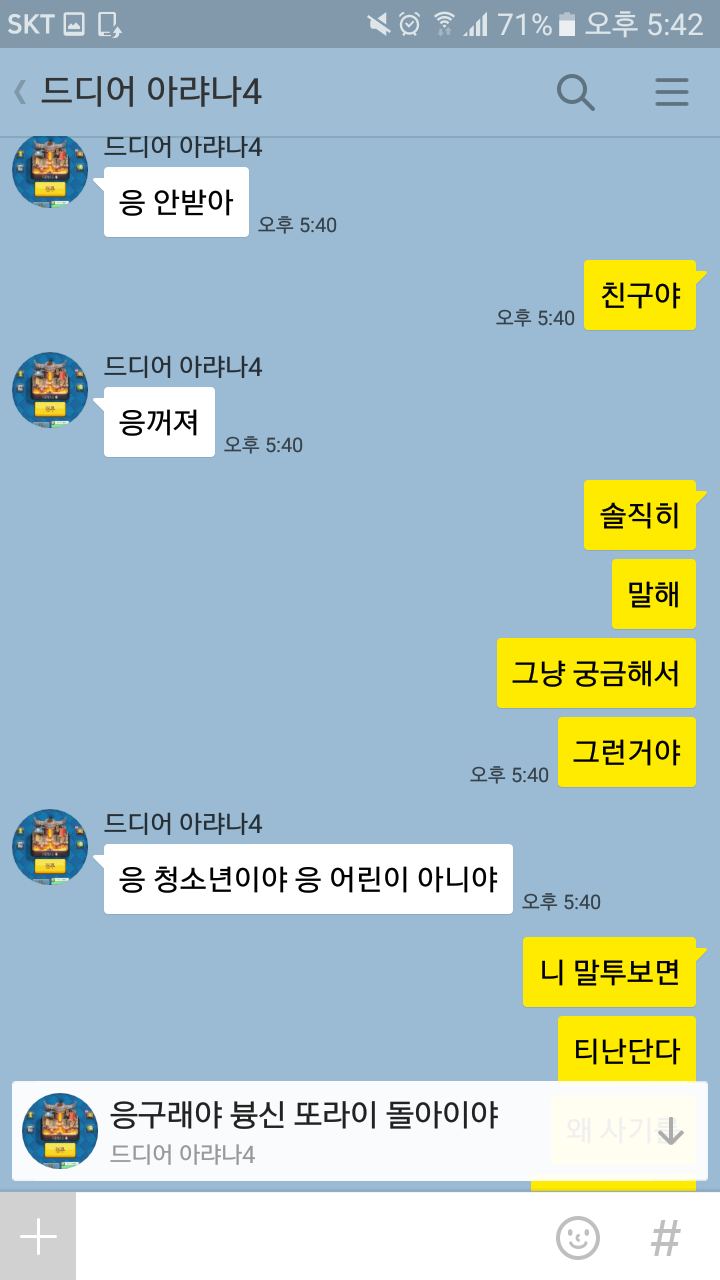
Task: Open the hashtag search button
Action: [x=665, y=1238]
